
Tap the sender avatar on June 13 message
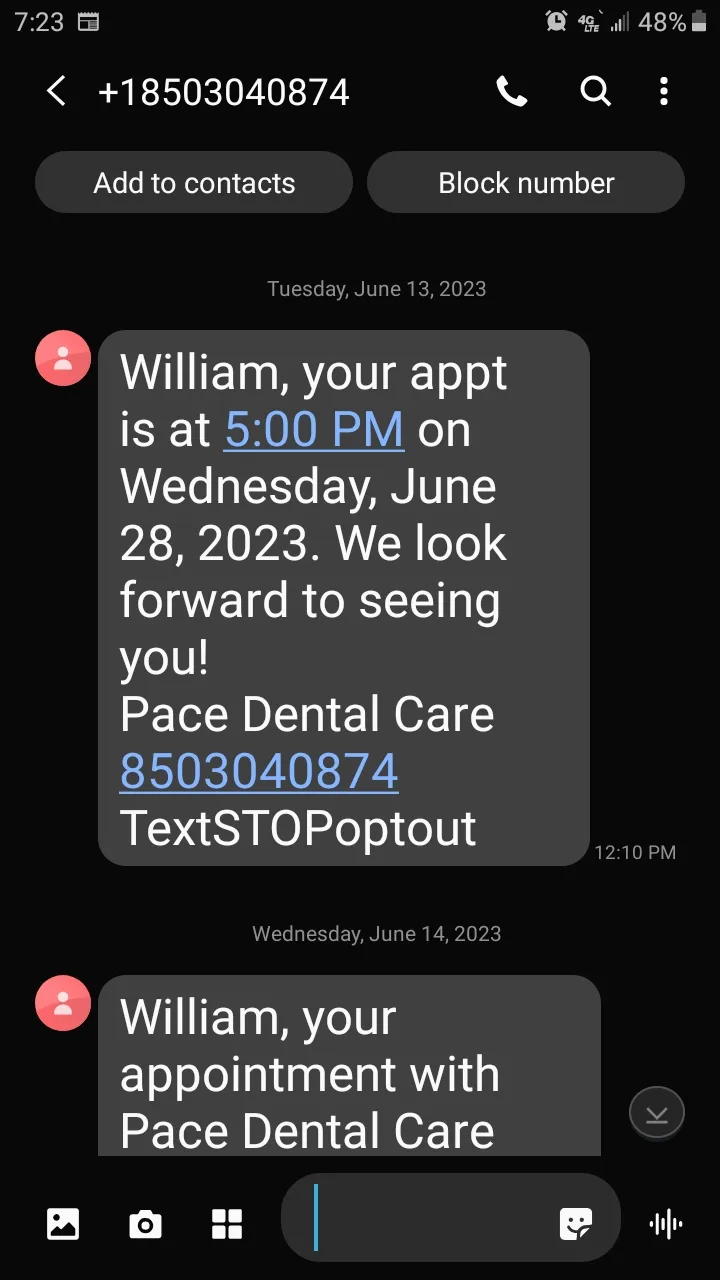pos(63,358)
